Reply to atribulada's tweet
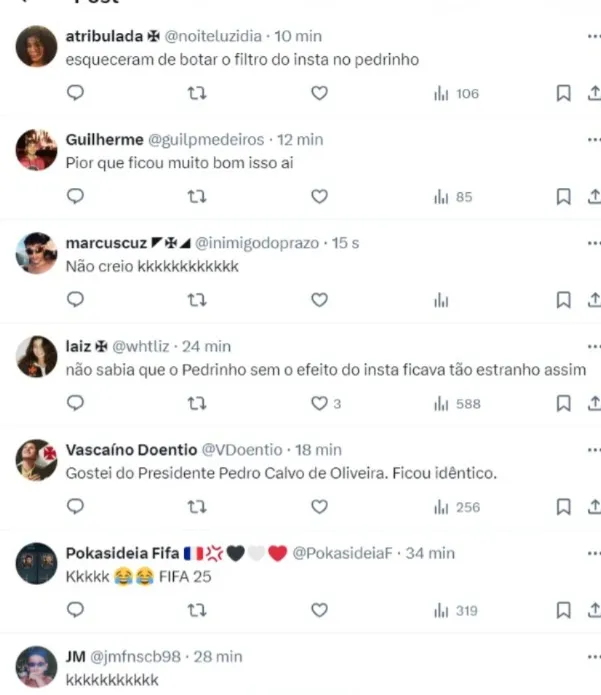Viewport: 601px width, 695px height. tap(76, 93)
